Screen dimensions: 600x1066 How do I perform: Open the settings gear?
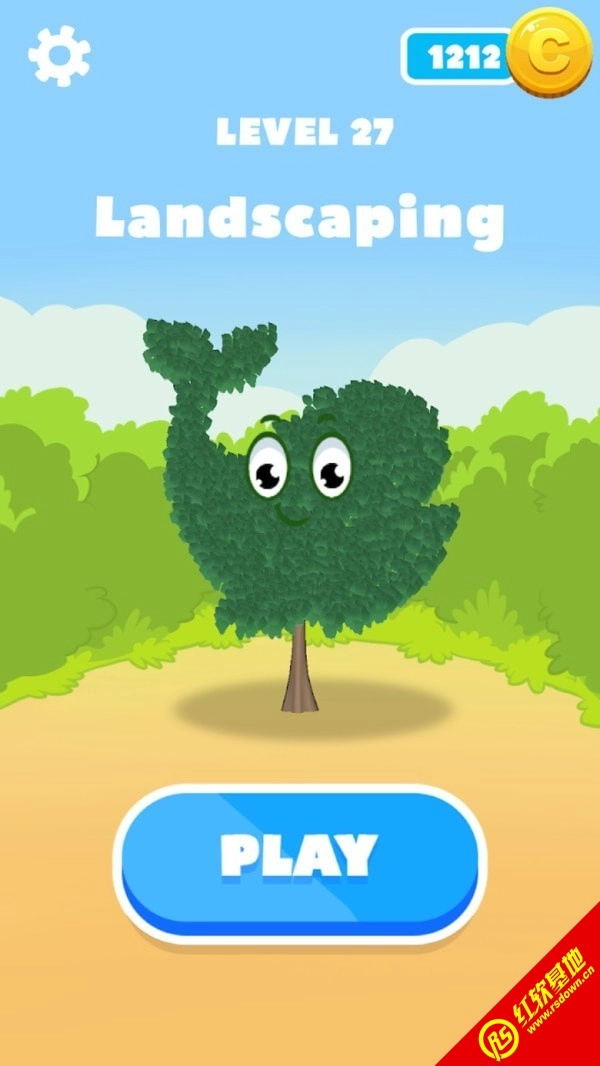click(59, 54)
